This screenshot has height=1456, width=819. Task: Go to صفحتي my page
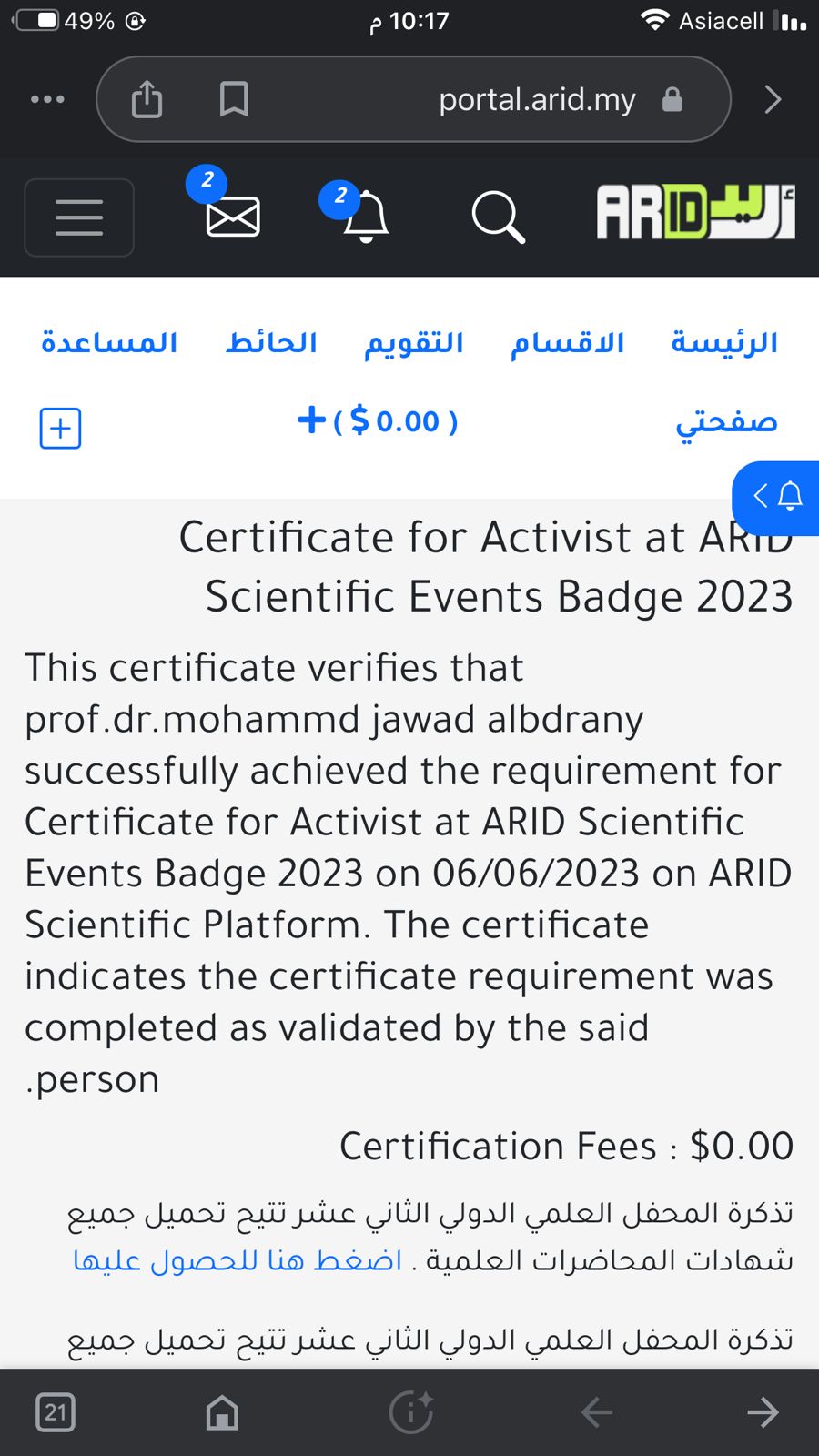click(726, 422)
